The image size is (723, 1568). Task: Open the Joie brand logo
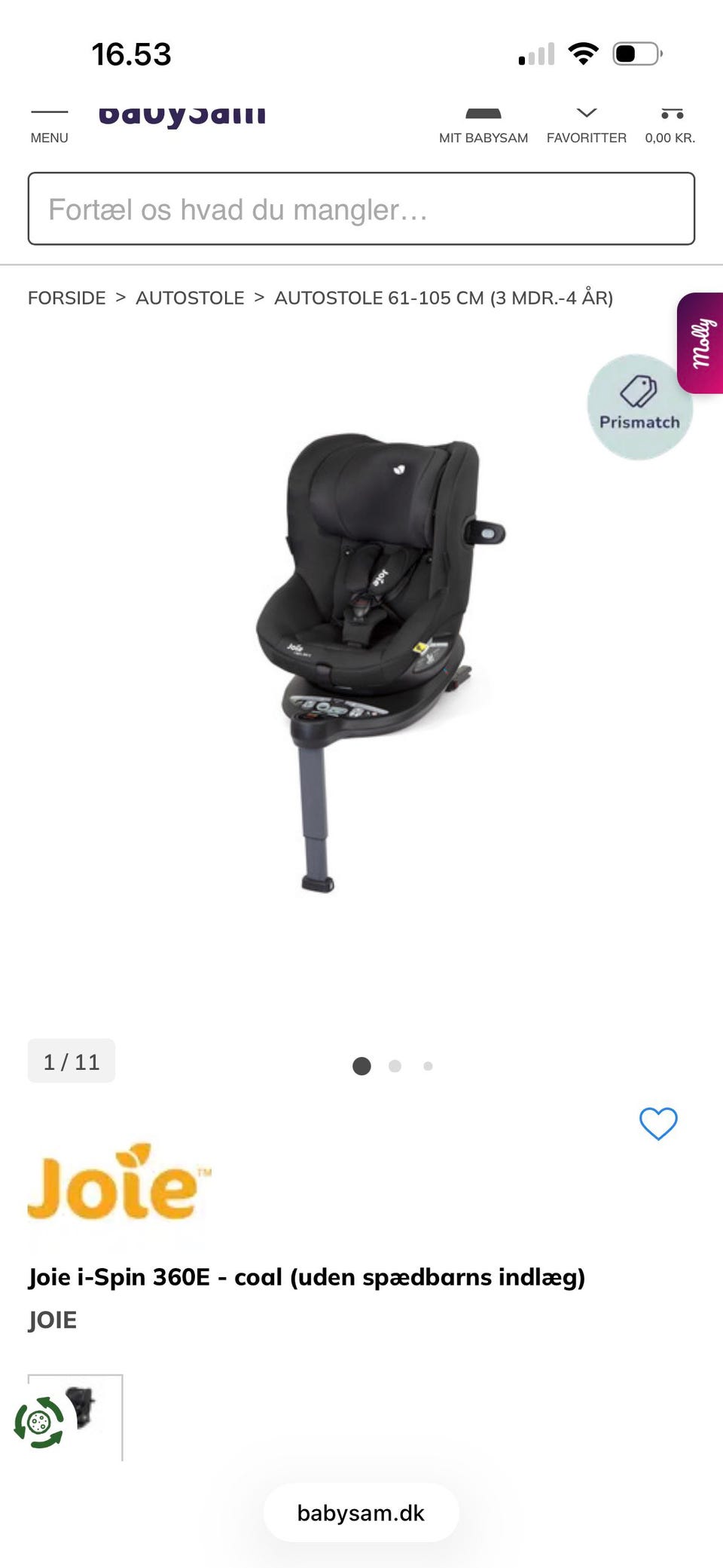pyautogui.click(x=119, y=1182)
